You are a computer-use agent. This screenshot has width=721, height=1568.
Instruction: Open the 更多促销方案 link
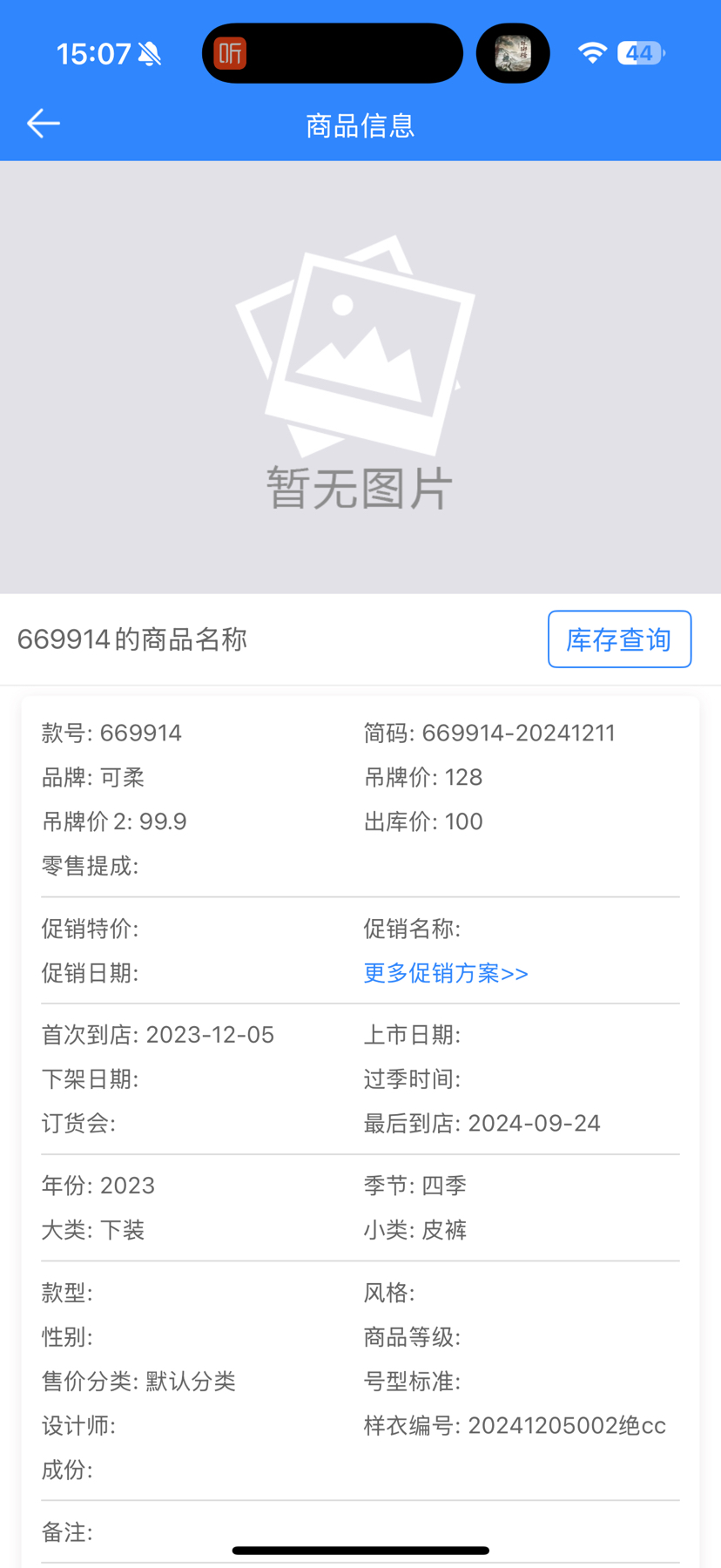[446, 973]
